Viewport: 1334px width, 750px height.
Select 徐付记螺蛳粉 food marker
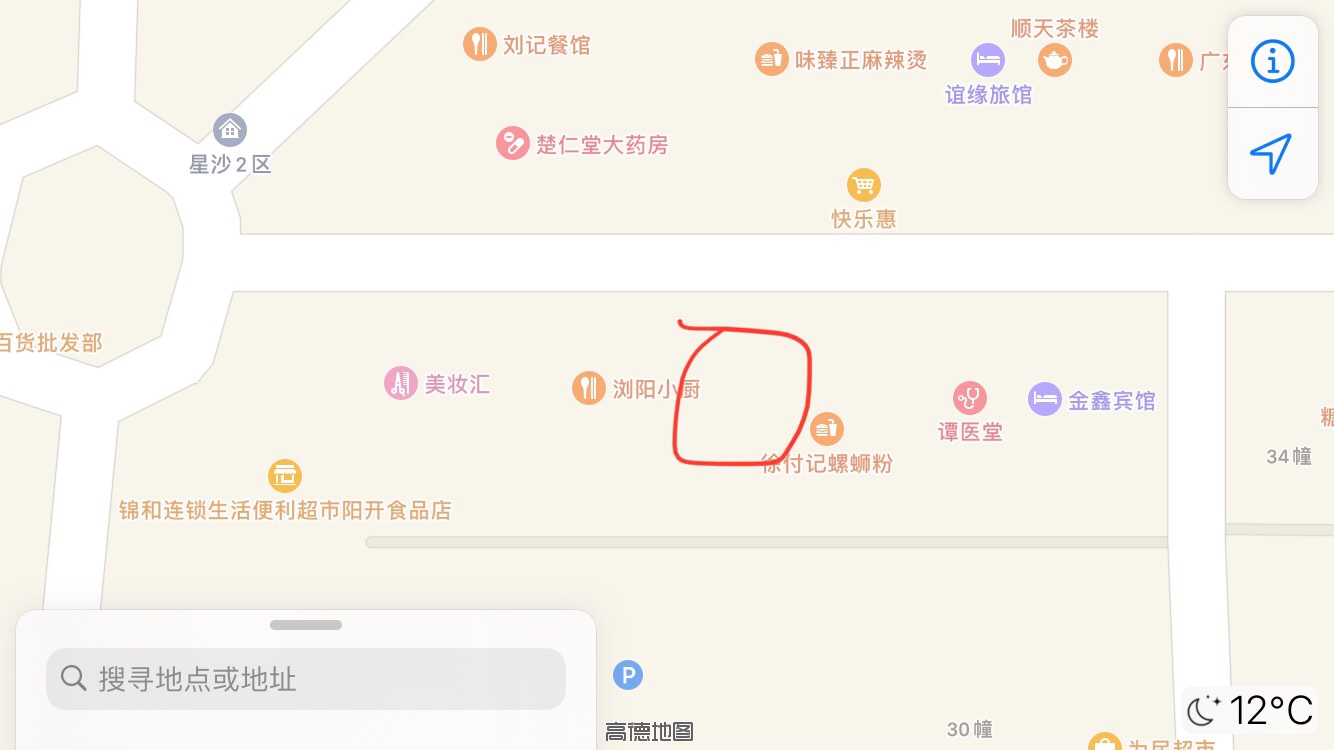(x=826, y=429)
